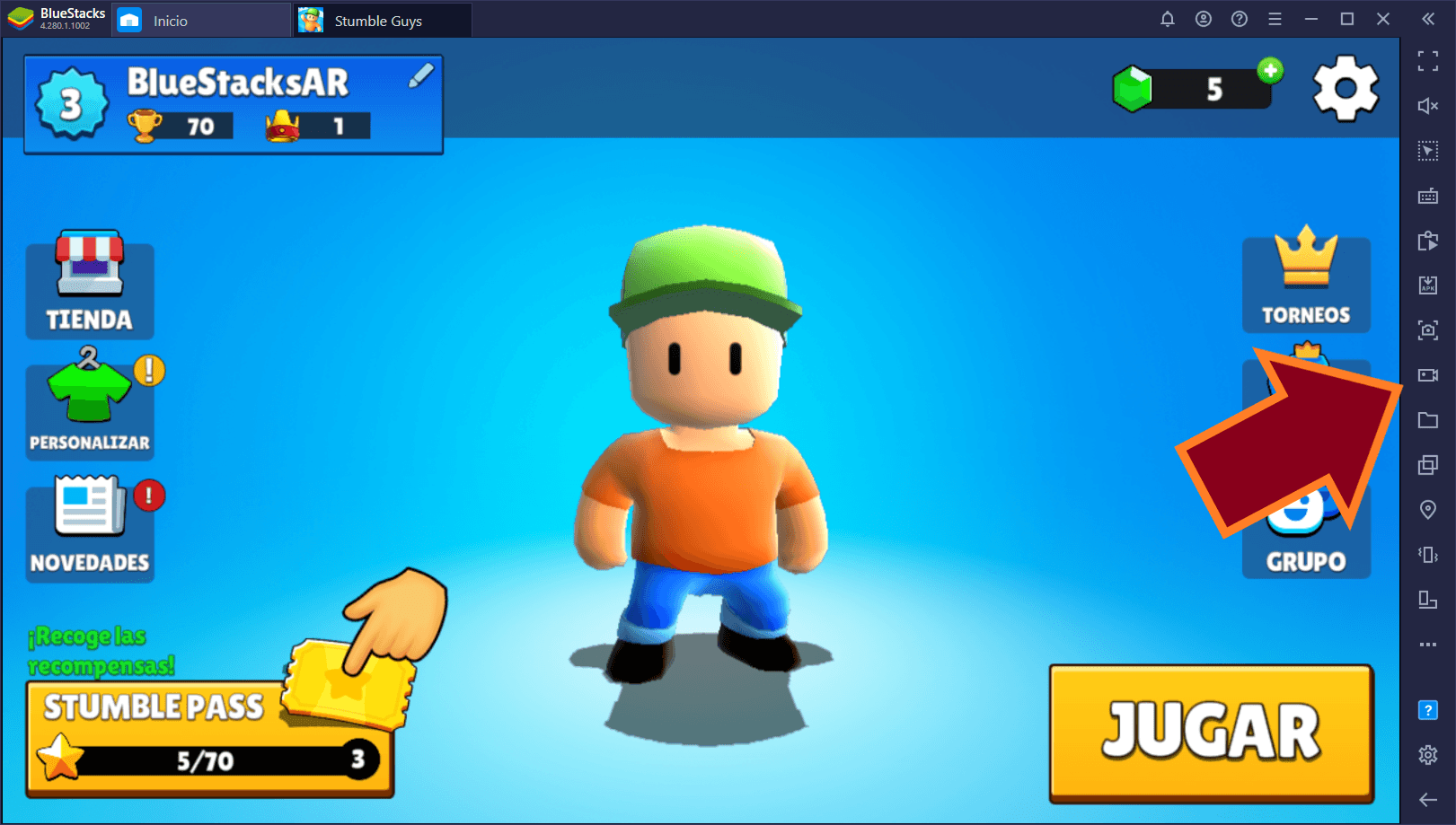Viewport: 1456px width, 825px height.
Task: Toggle fullscreen mode in BlueStacks sidebar
Action: tap(1427, 61)
